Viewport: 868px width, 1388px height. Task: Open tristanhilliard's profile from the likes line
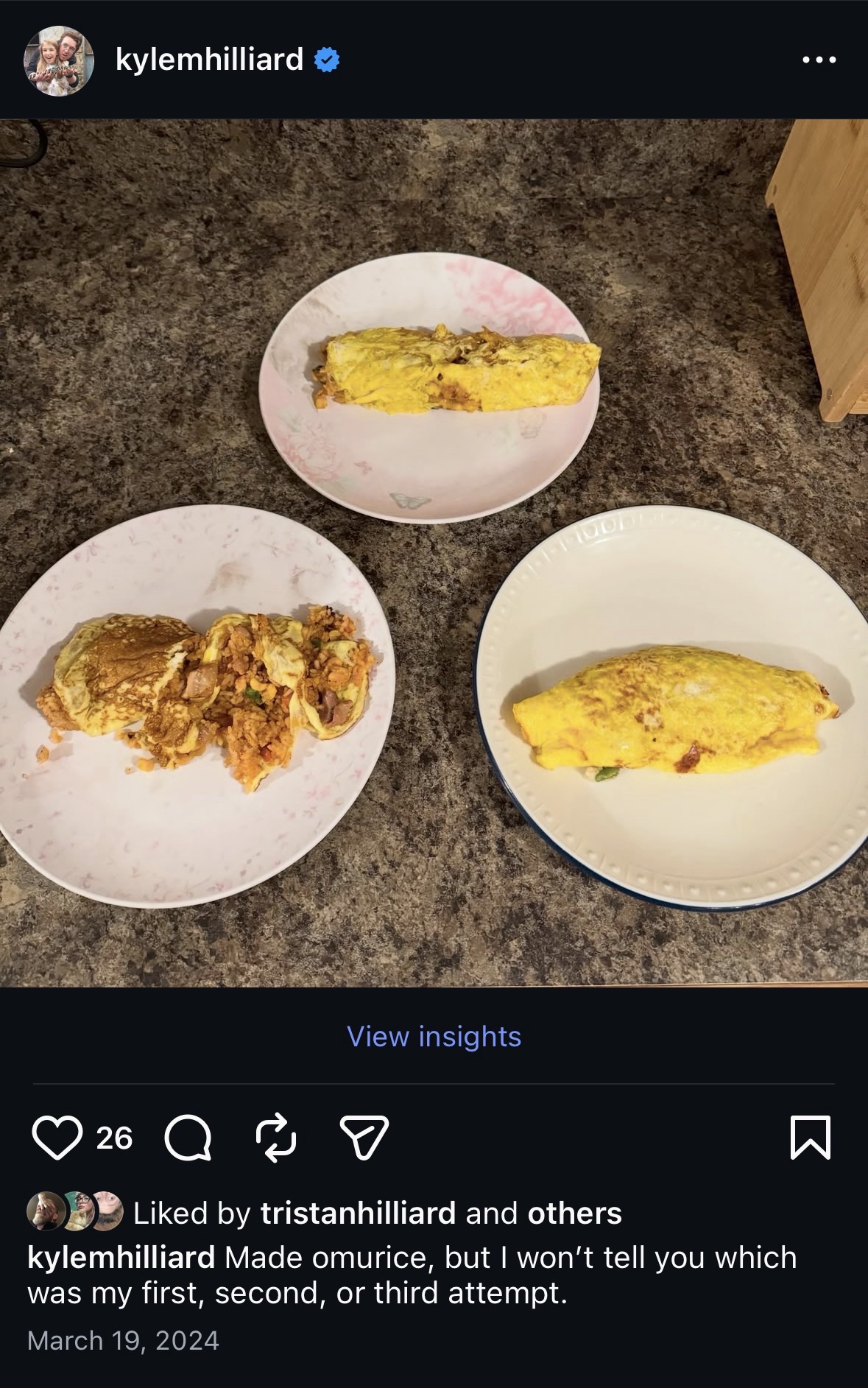tap(358, 1213)
